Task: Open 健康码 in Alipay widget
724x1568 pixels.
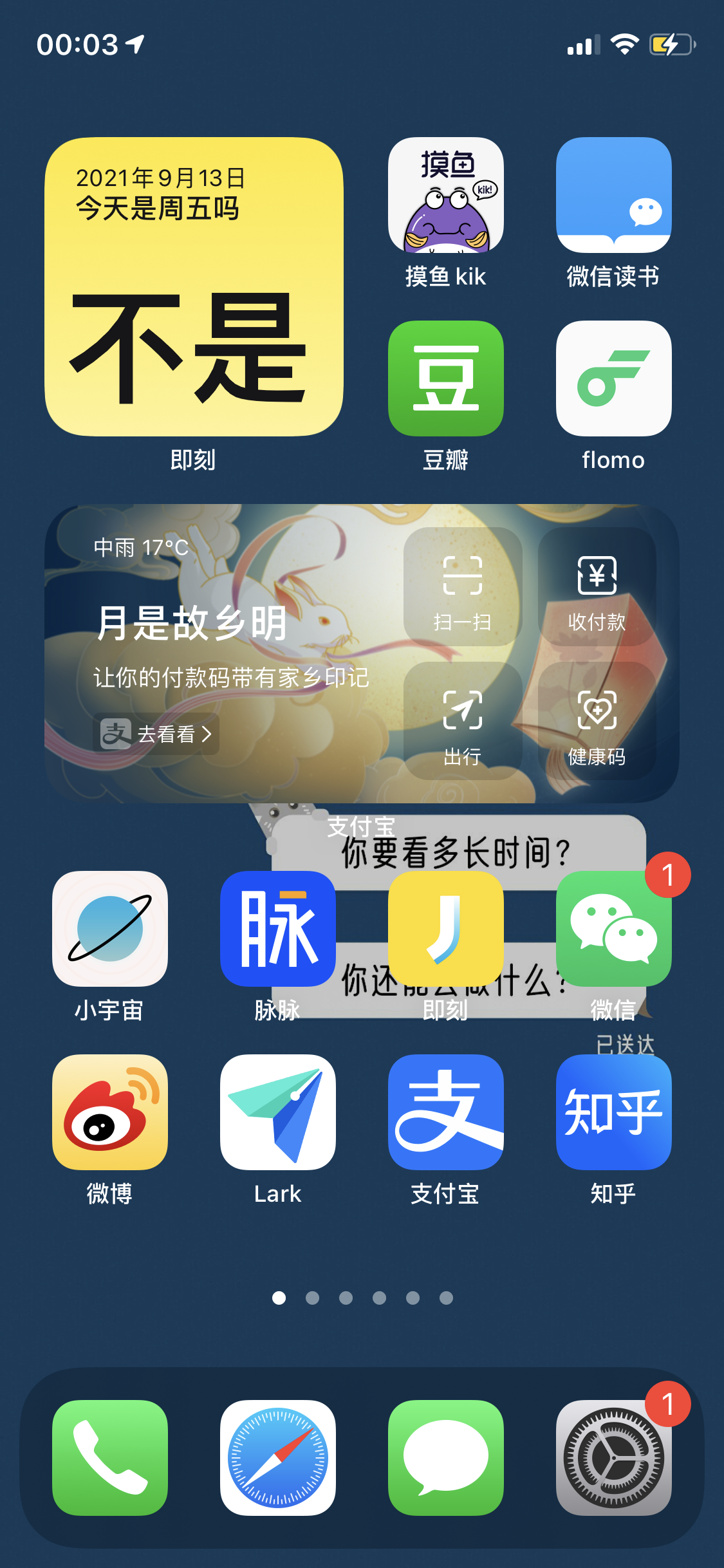Action: pos(597,721)
